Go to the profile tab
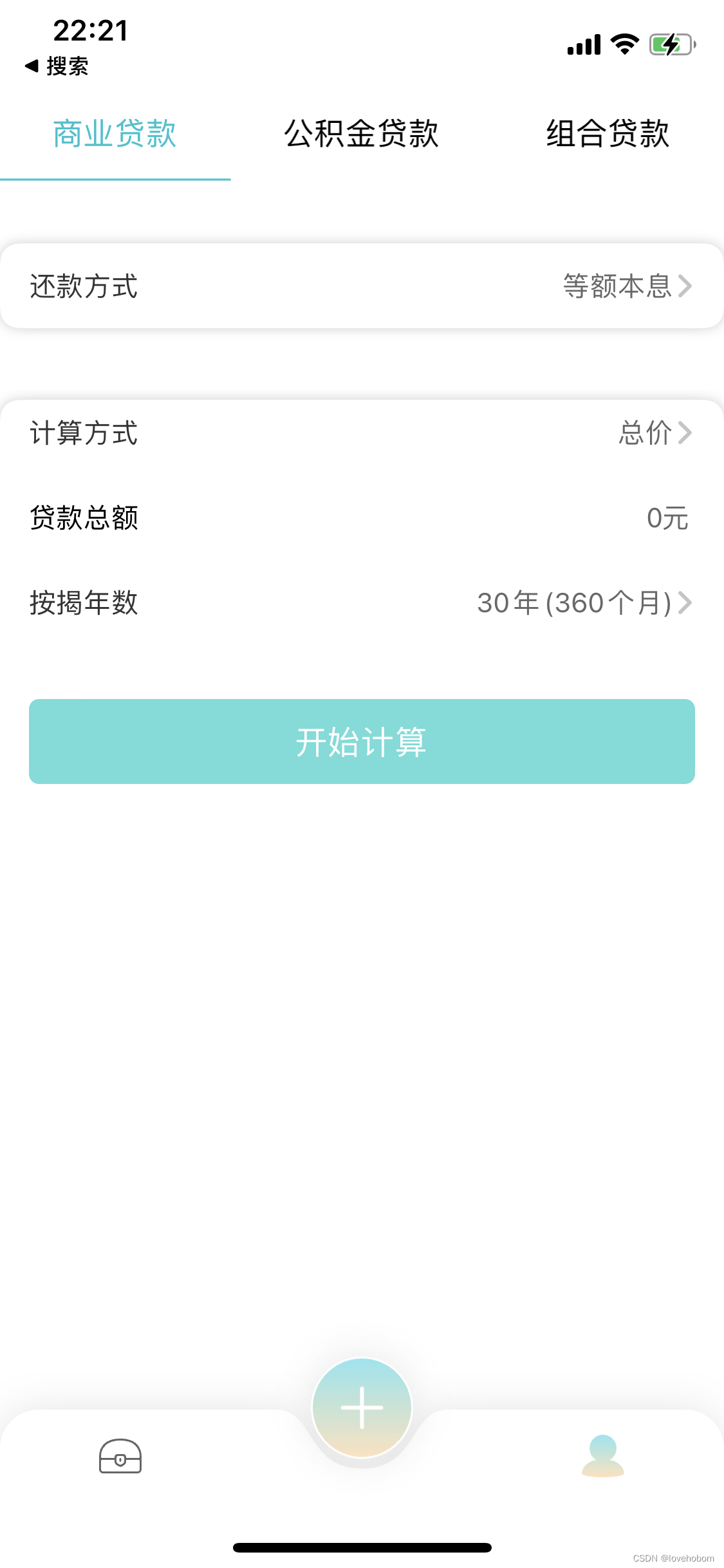The image size is (724, 1568). click(x=603, y=1456)
